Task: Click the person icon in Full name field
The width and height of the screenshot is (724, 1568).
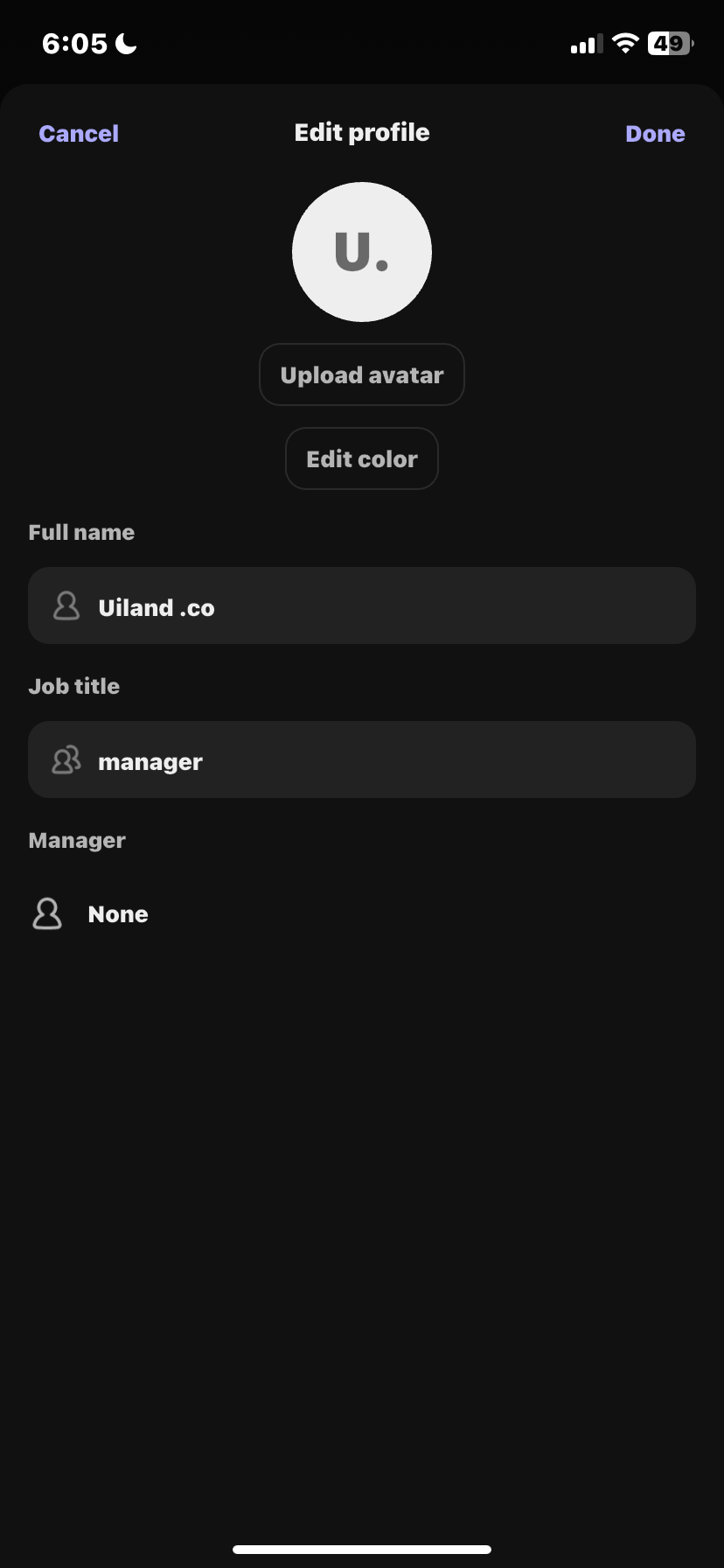Action: [x=65, y=605]
